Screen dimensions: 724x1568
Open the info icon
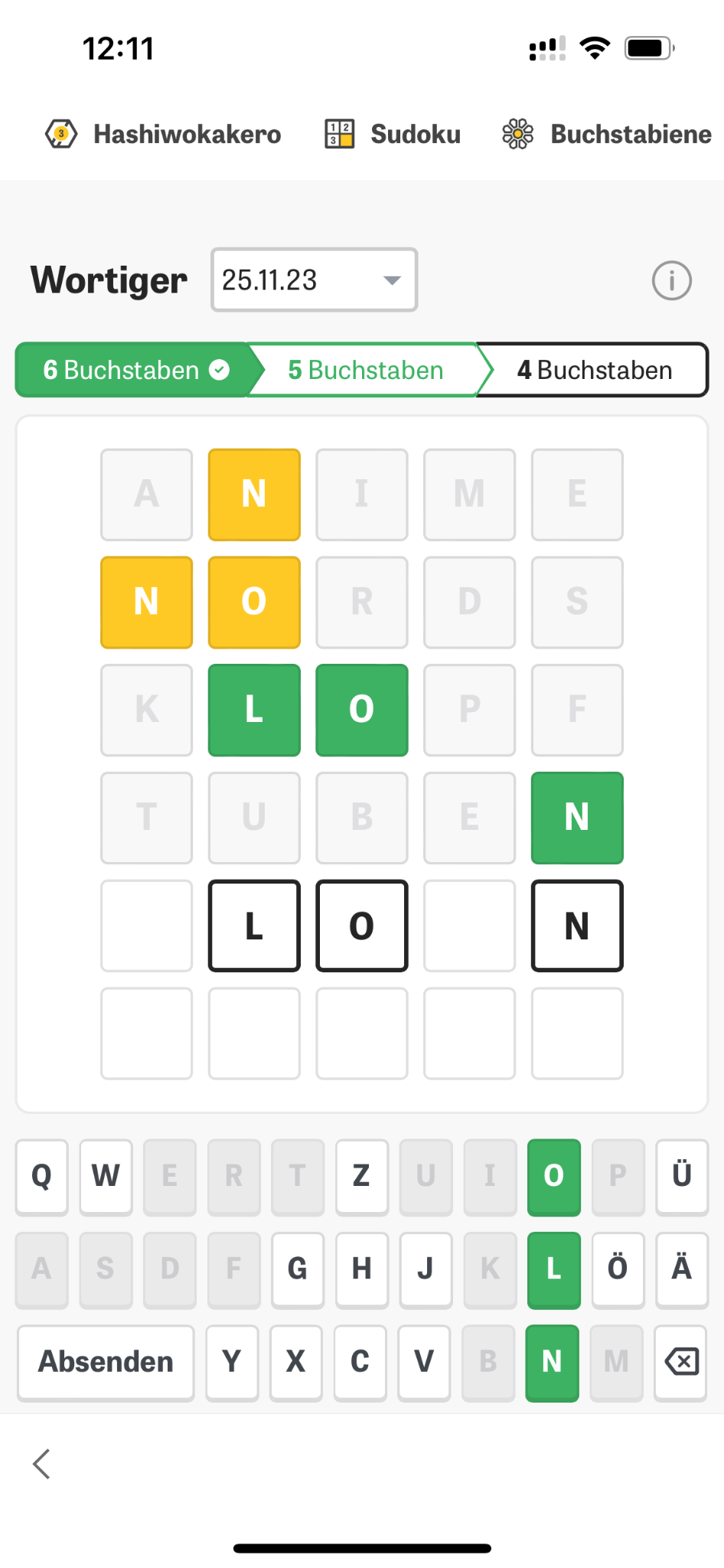(671, 281)
